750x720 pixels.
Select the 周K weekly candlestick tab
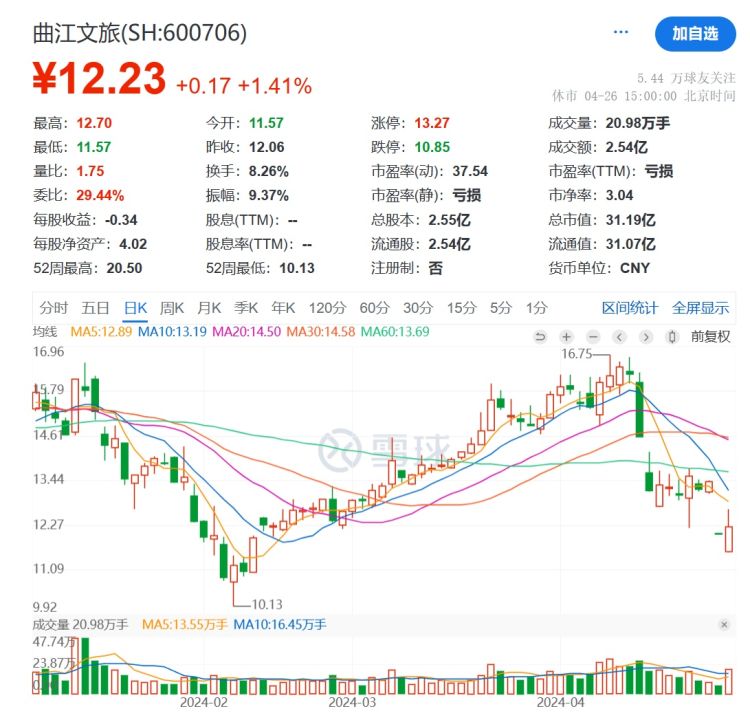click(x=173, y=308)
